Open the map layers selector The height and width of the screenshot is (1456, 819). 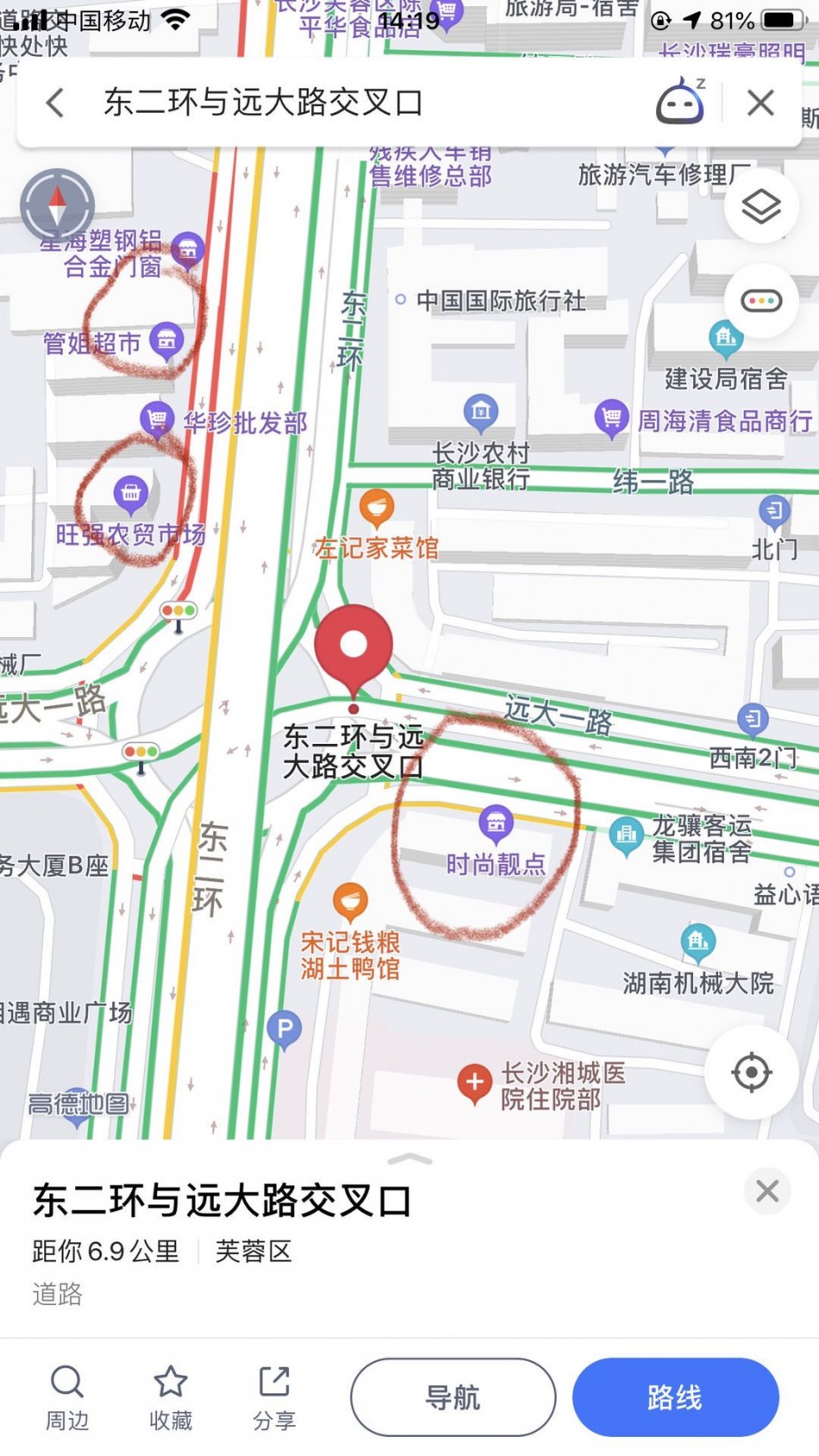click(x=761, y=207)
